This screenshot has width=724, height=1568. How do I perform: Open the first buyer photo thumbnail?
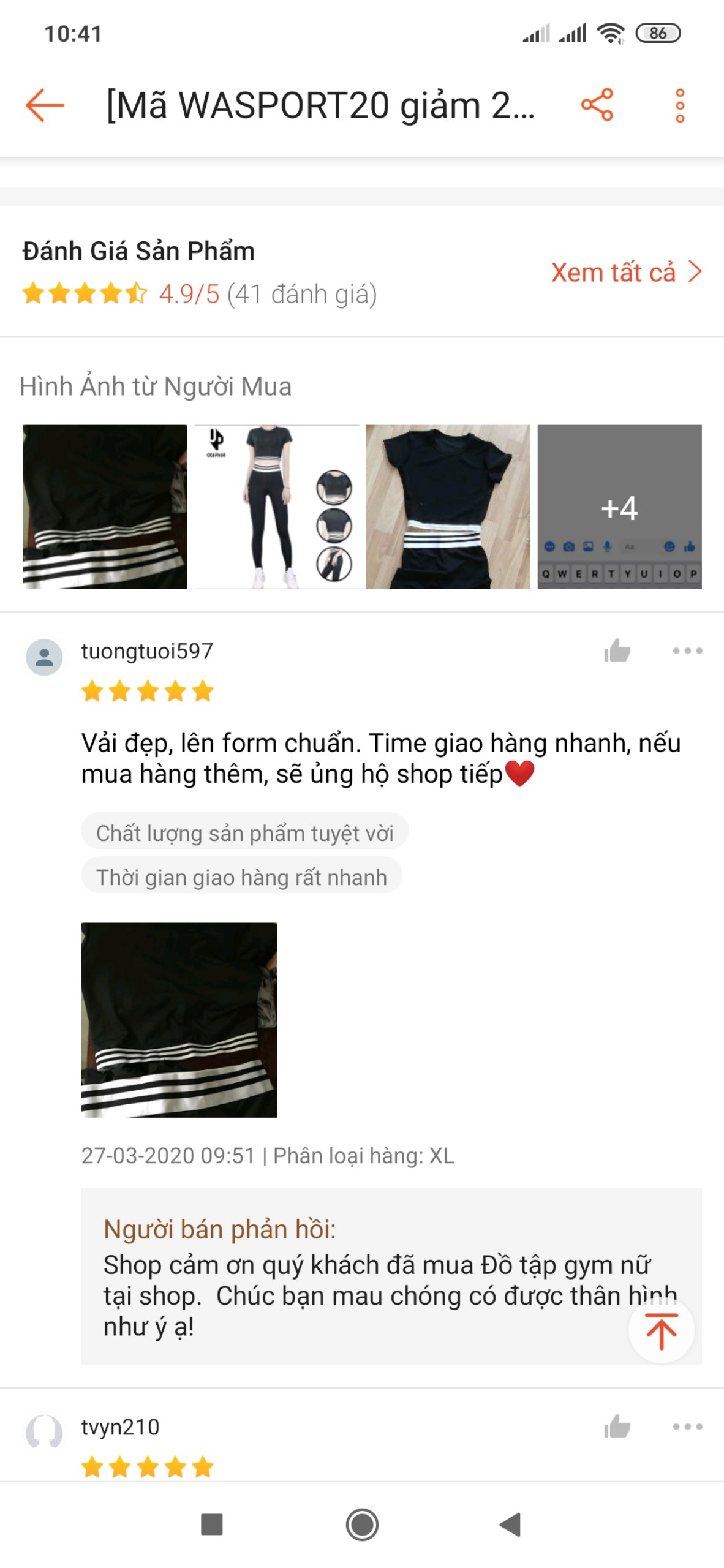coord(105,507)
